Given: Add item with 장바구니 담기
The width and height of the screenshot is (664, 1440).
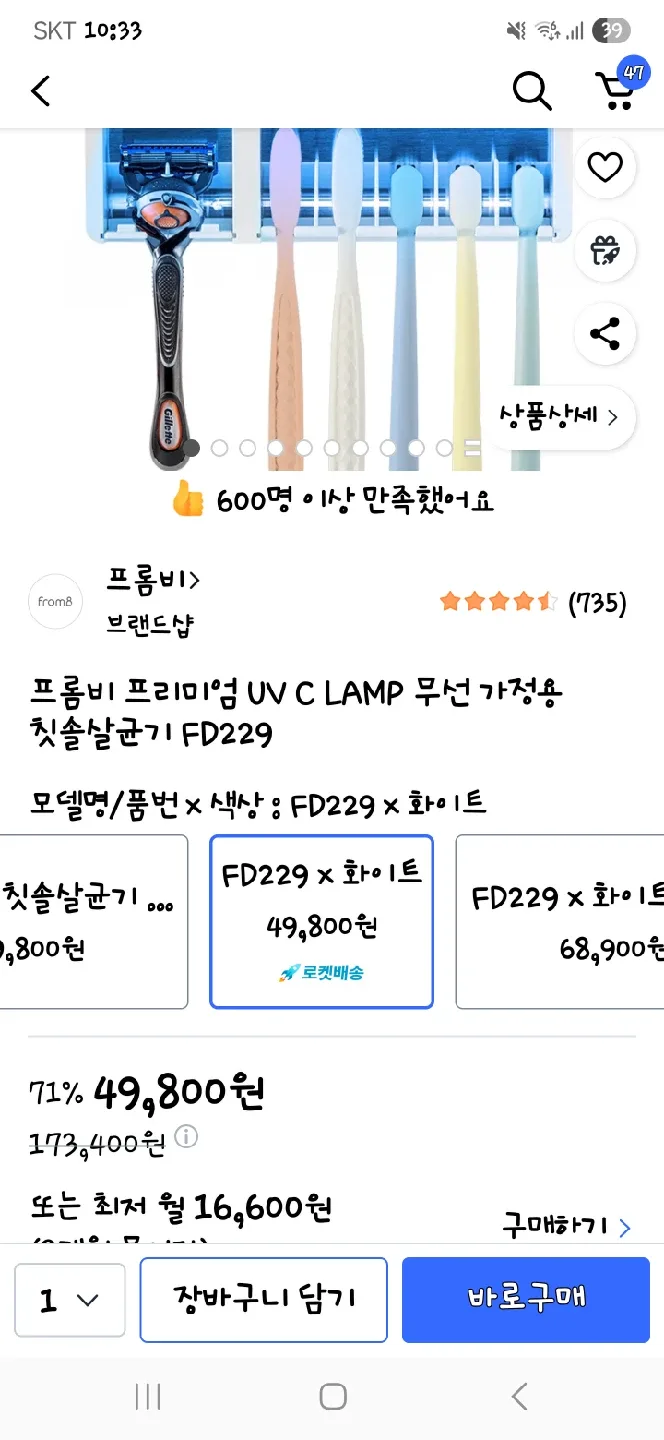Looking at the screenshot, I should click(x=263, y=1299).
